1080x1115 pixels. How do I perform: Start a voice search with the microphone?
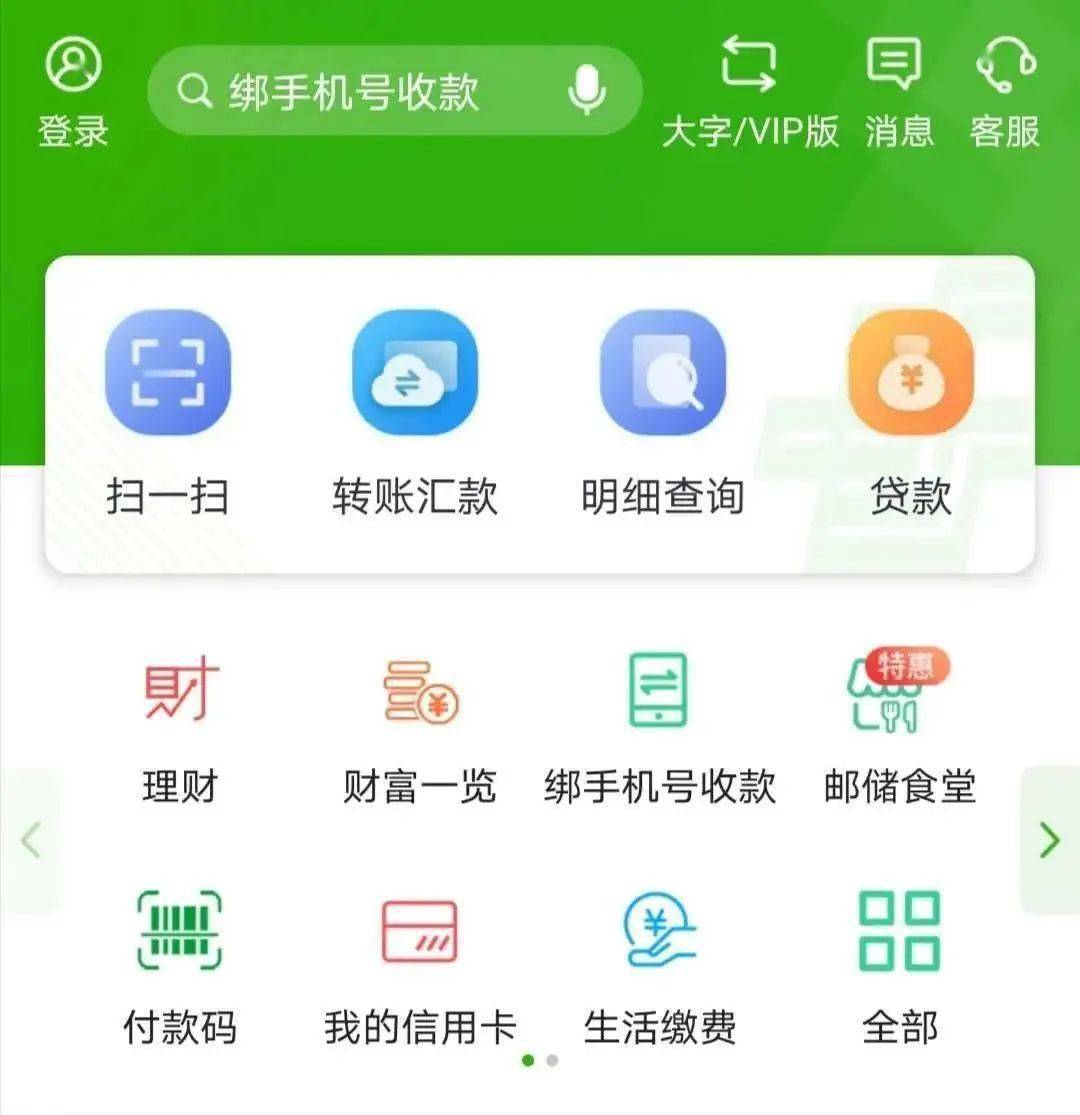590,90
